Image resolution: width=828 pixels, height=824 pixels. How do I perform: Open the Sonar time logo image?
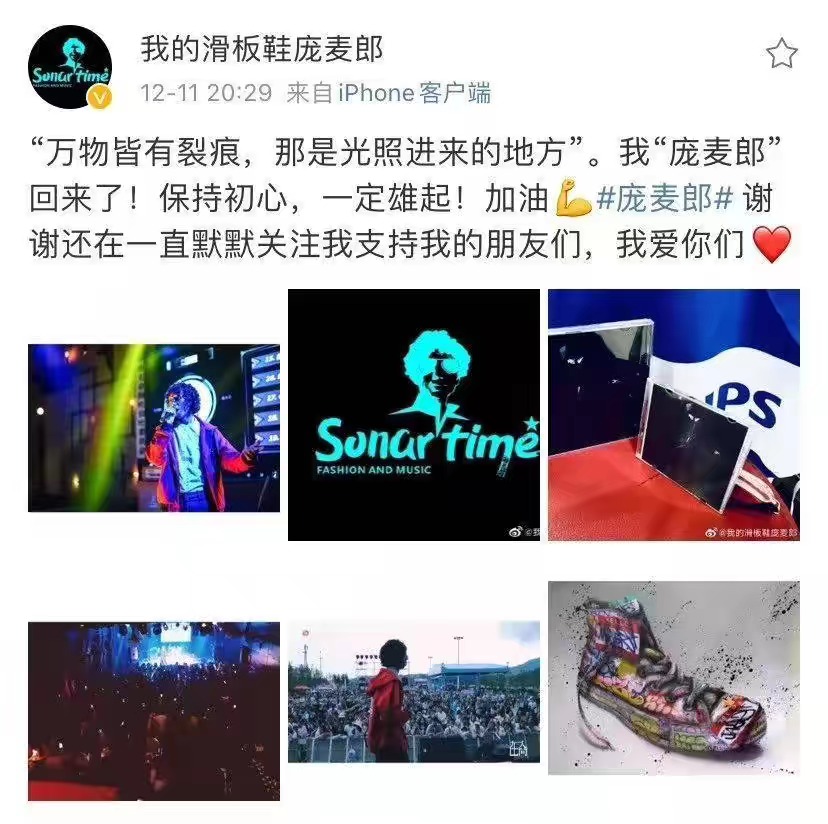click(x=414, y=415)
